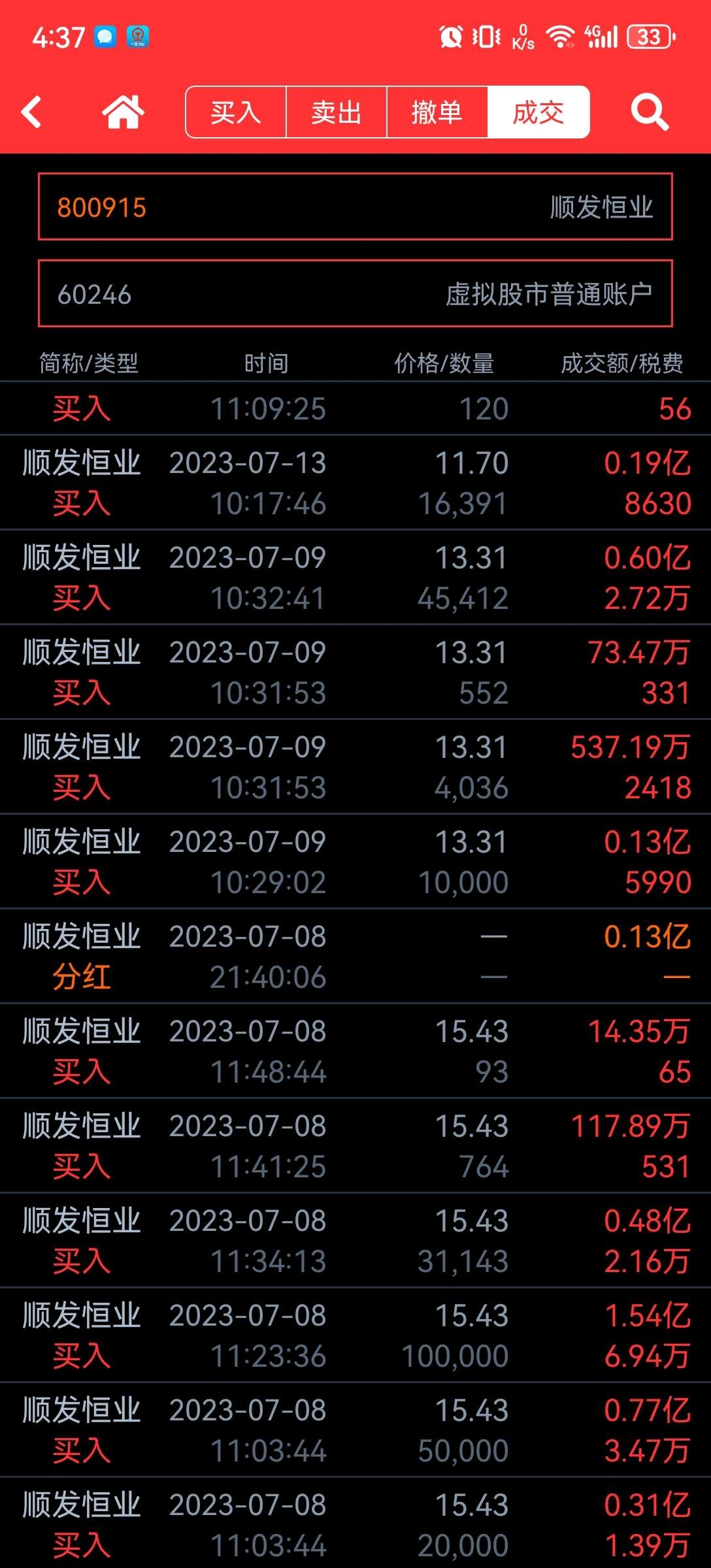
Task: Open the 2023-07-09 10:32:41 买入 record
Action: (355, 578)
